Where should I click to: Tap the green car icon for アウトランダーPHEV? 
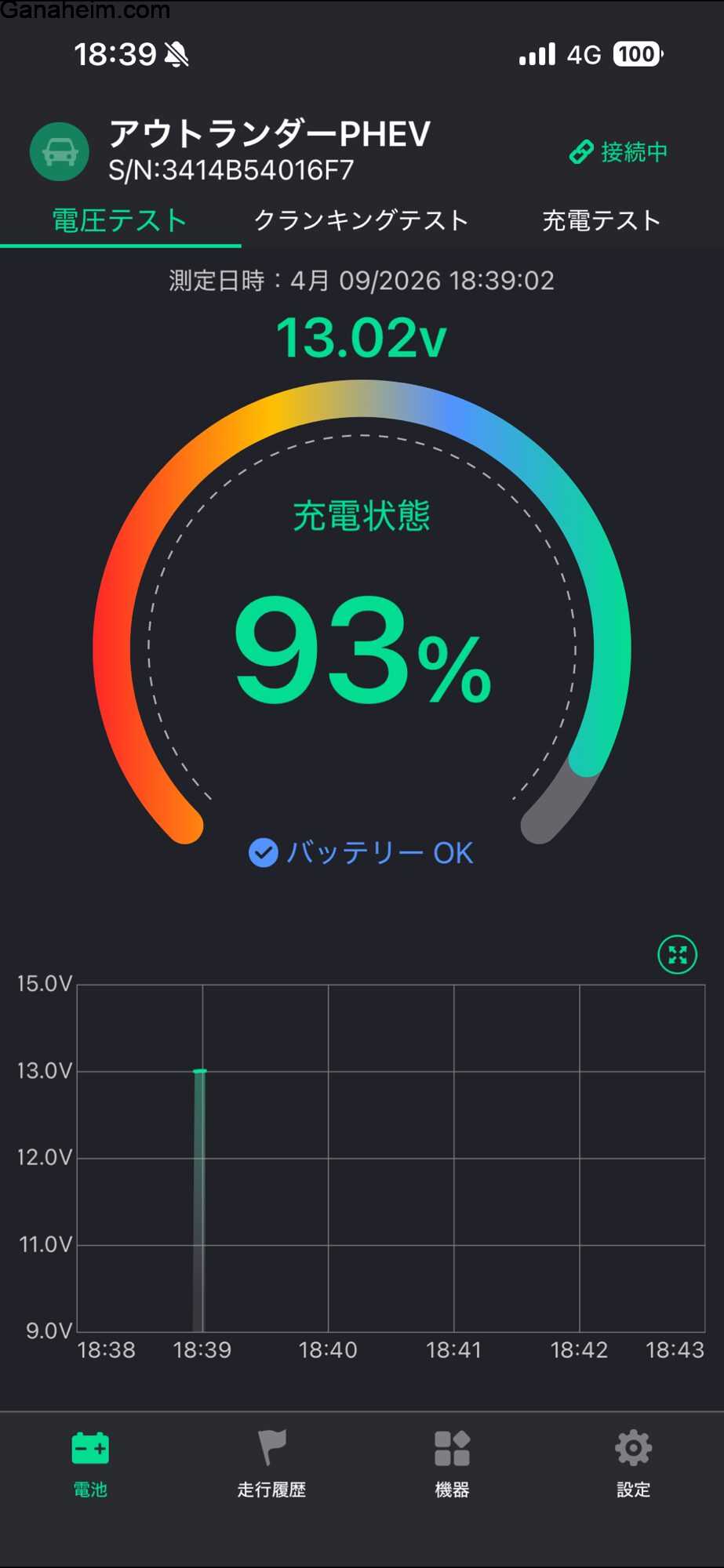point(60,152)
